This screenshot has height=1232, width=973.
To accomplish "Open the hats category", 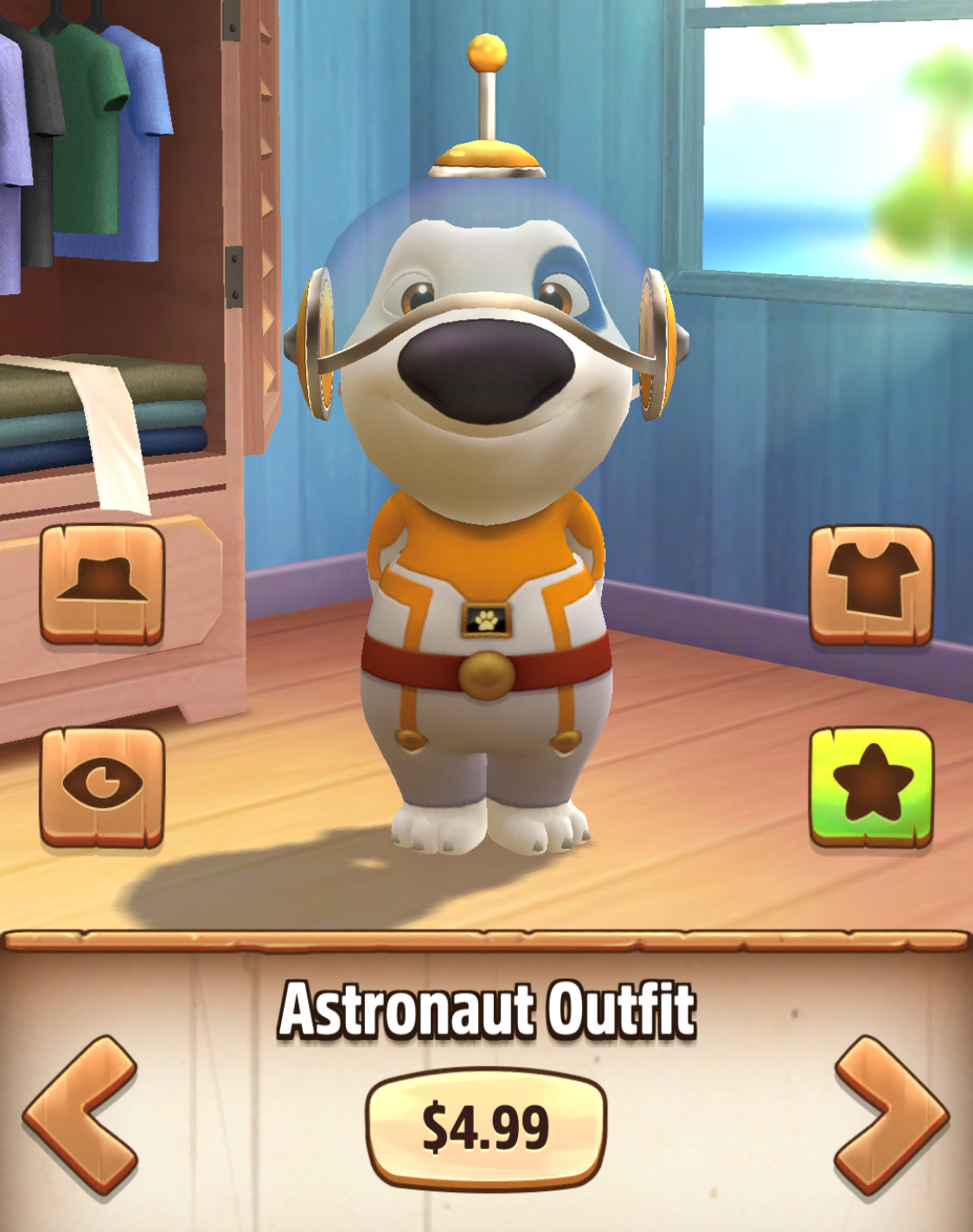I will (x=102, y=585).
